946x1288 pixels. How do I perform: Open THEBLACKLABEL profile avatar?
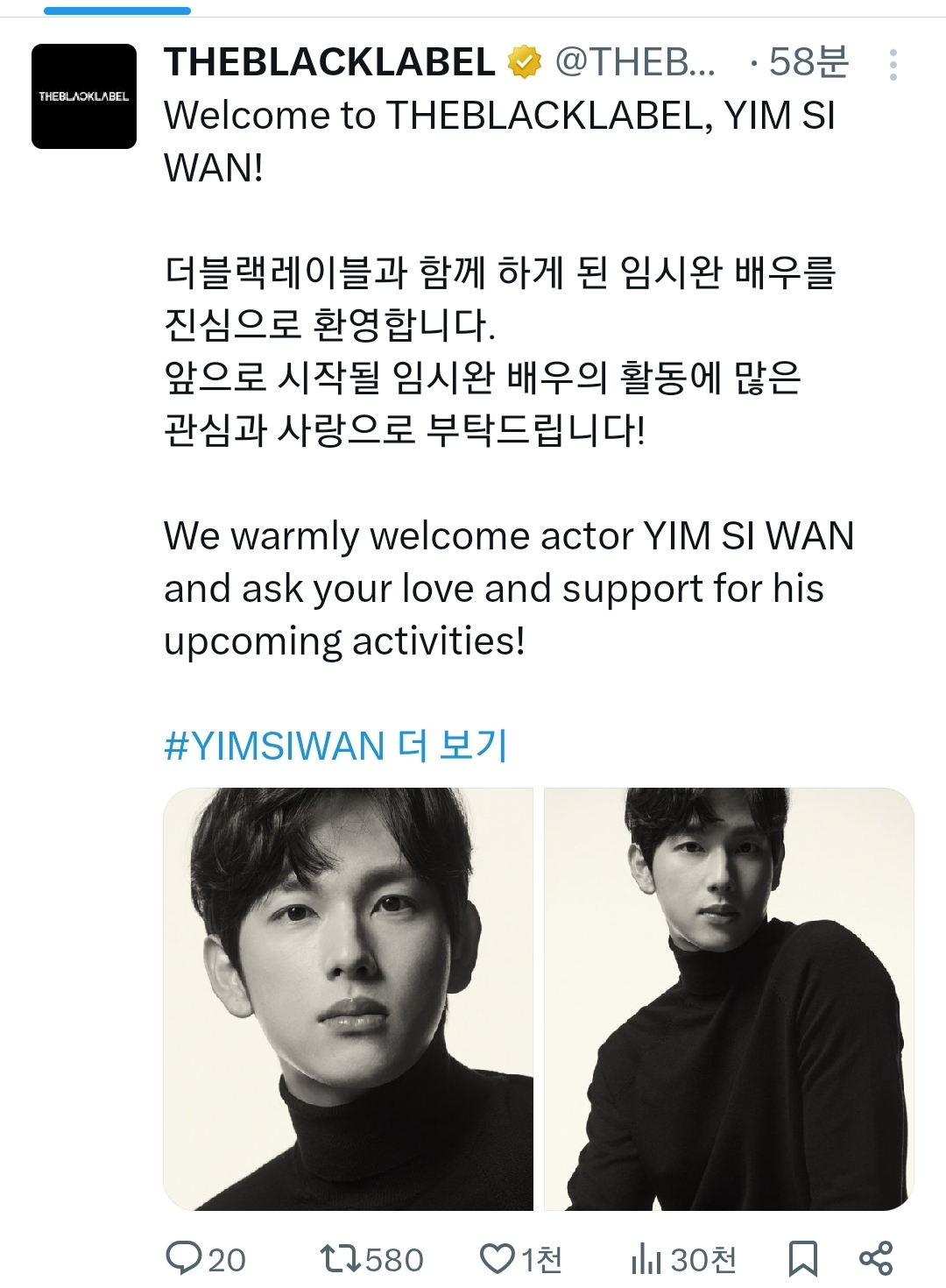click(x=84, y=96)
